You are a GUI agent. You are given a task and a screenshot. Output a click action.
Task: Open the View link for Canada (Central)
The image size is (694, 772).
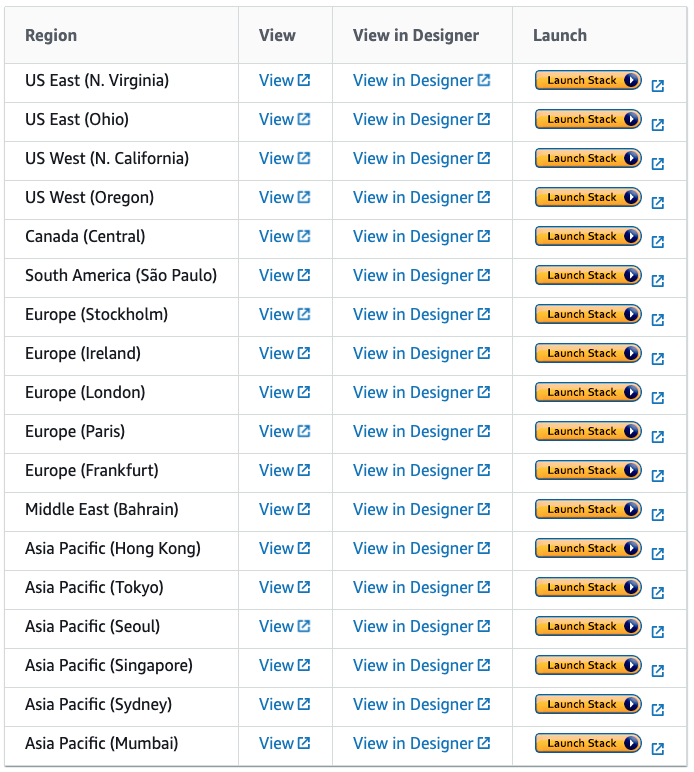[x=277, y=237]
